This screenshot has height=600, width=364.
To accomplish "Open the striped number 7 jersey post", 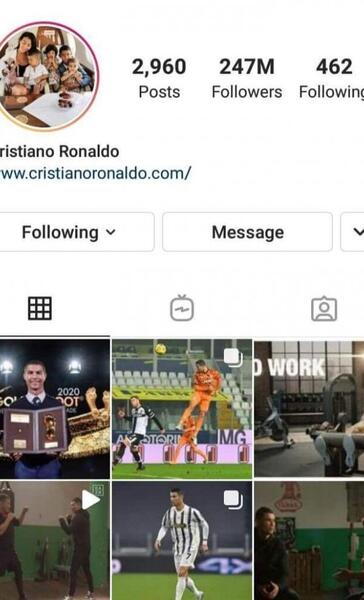I will click(182, 540).
